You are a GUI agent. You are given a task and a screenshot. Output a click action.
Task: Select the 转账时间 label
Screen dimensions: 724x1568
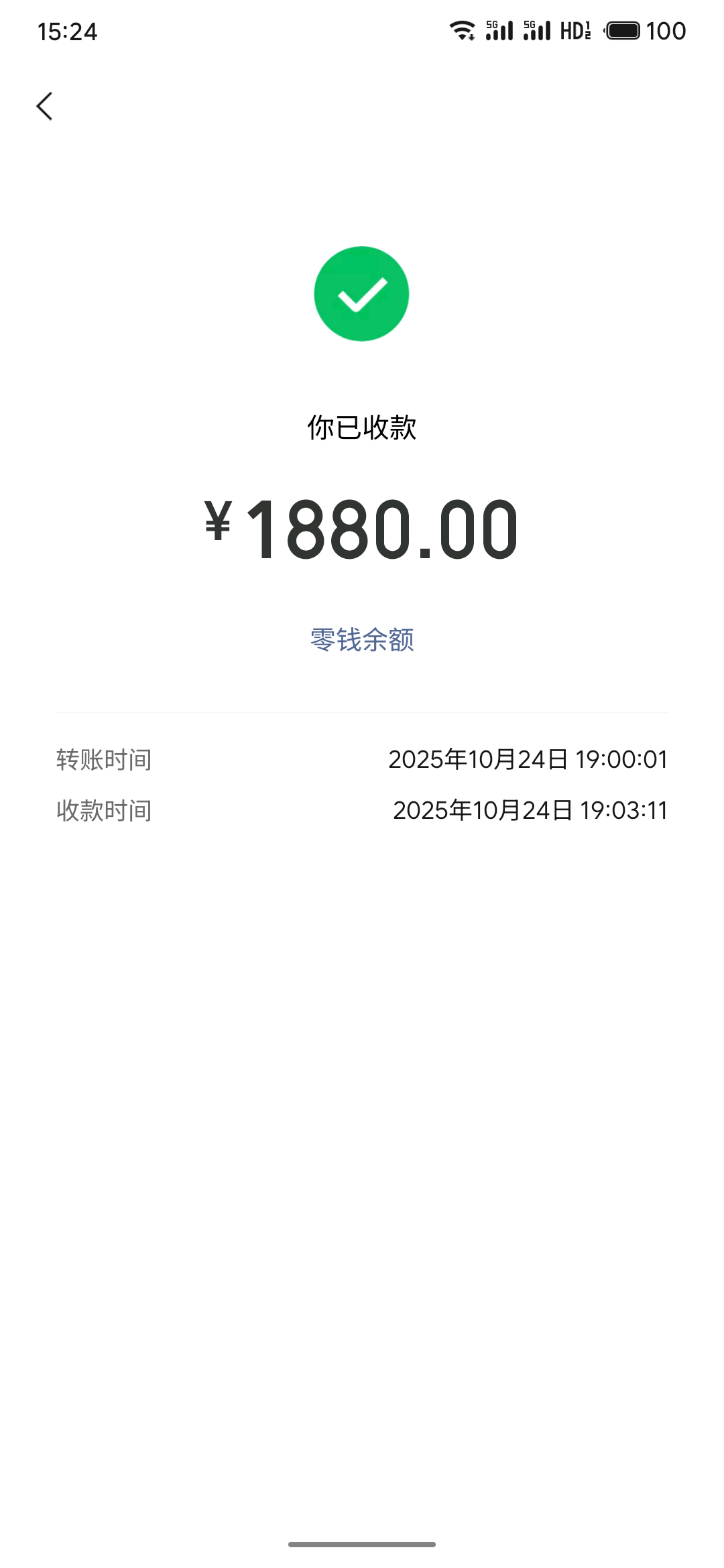[103, 760]
